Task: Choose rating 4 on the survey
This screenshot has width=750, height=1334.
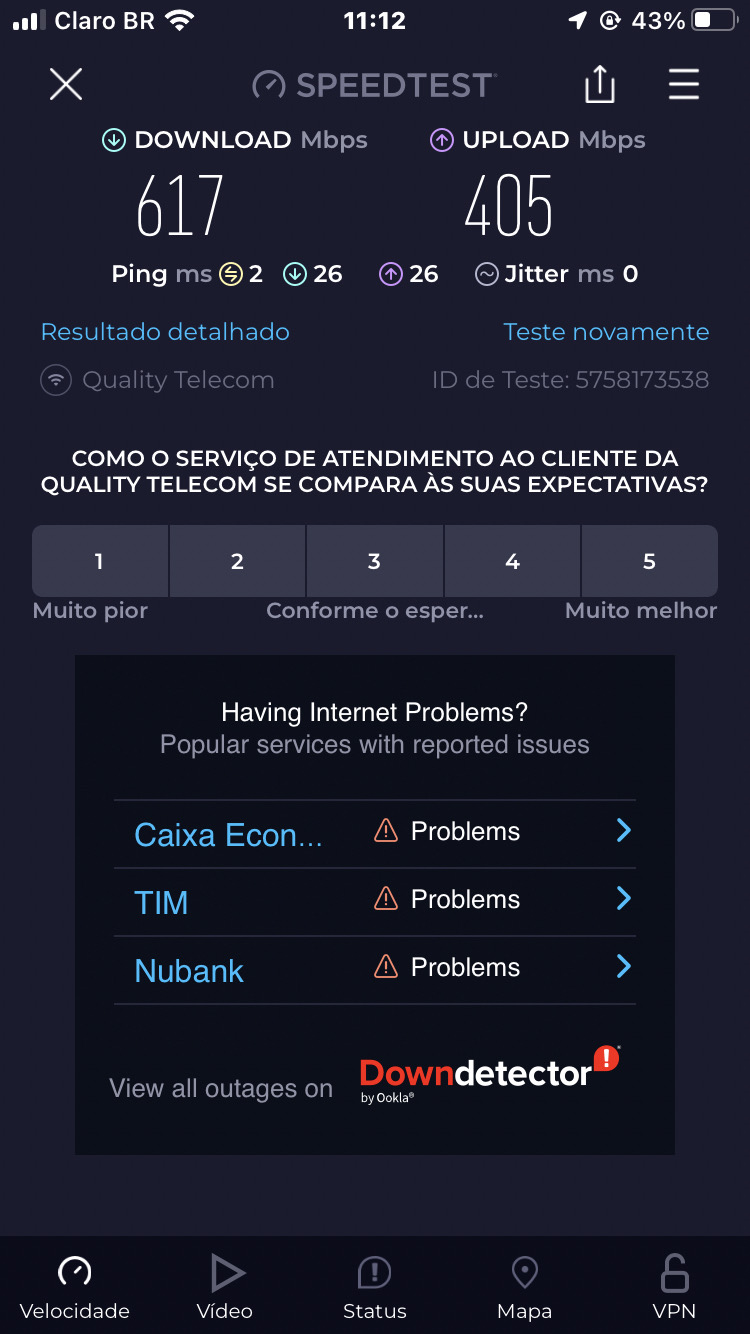Action: click(x=512, y=561)
